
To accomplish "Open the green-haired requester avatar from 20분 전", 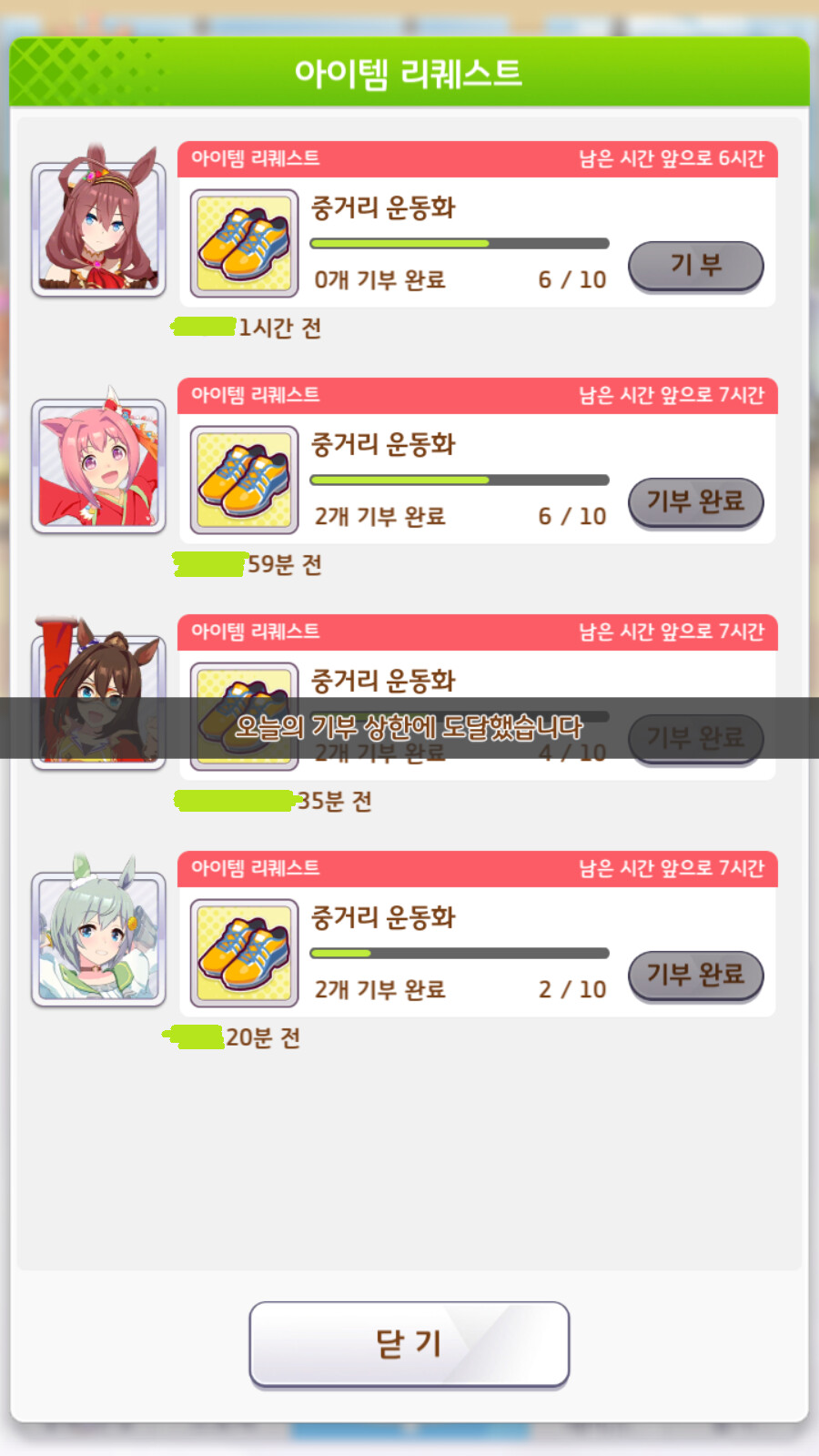I will click(x=98, y=937).
